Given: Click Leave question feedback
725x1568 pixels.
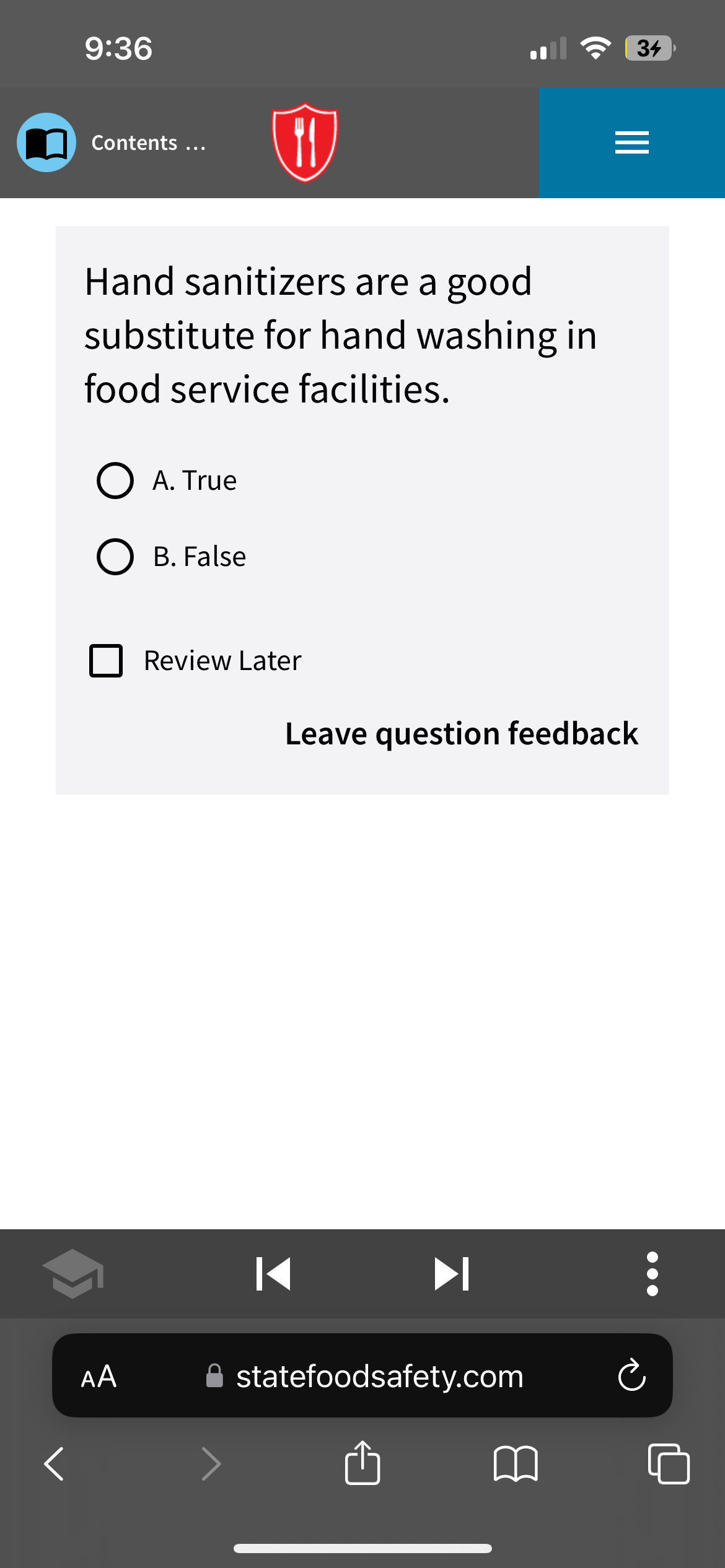Looking at the screenshot, I should pyautogui.click(x=462, y=733).
